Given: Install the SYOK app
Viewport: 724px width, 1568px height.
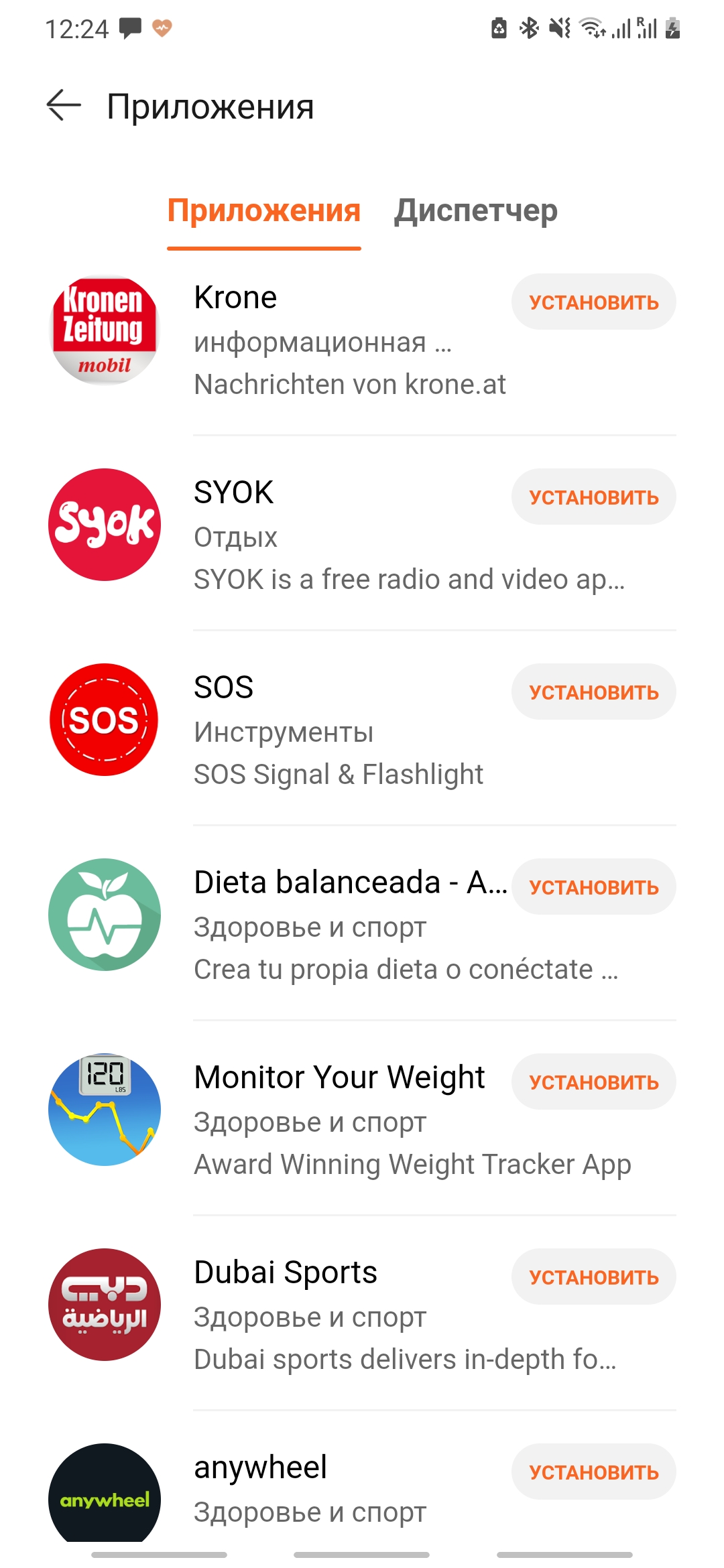Looking at the screenshot, I should (593, 497).
